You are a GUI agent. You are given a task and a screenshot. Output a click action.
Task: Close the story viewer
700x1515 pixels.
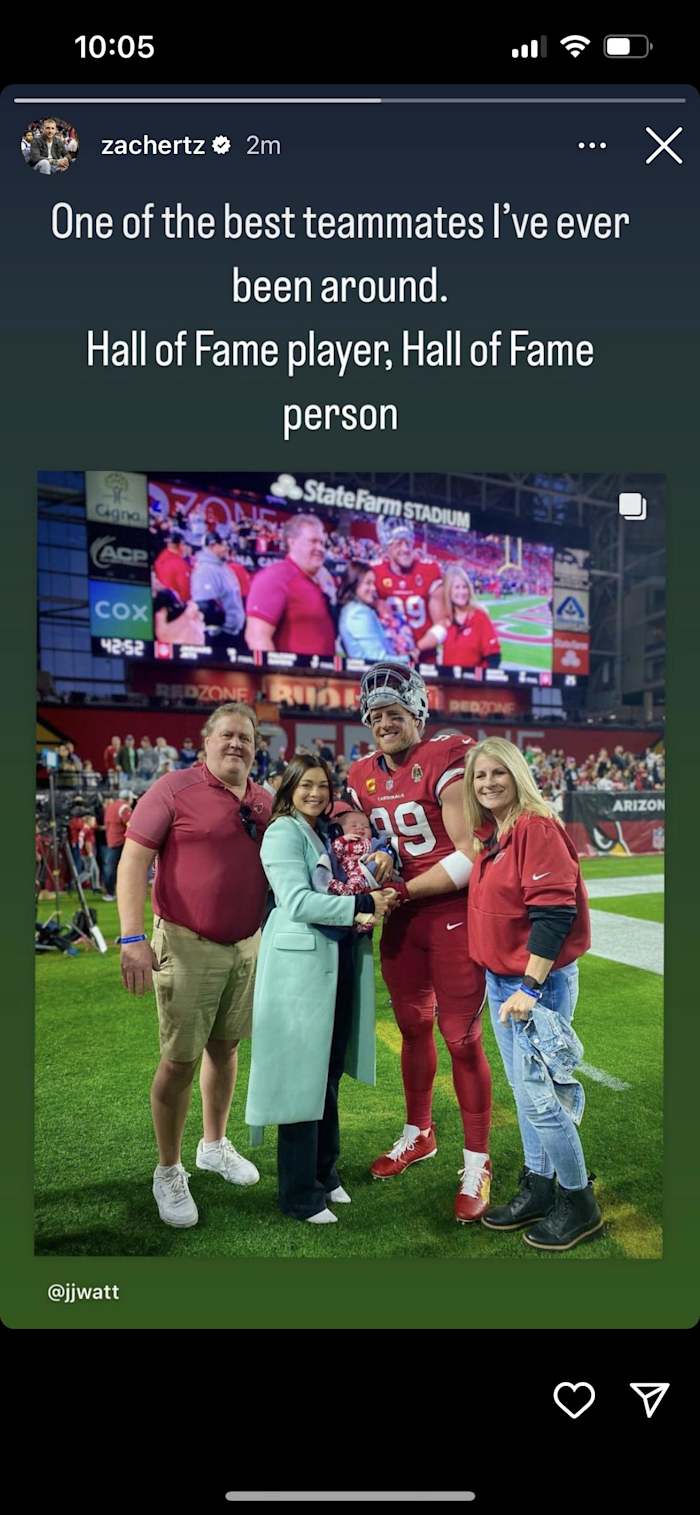point(663,146)
